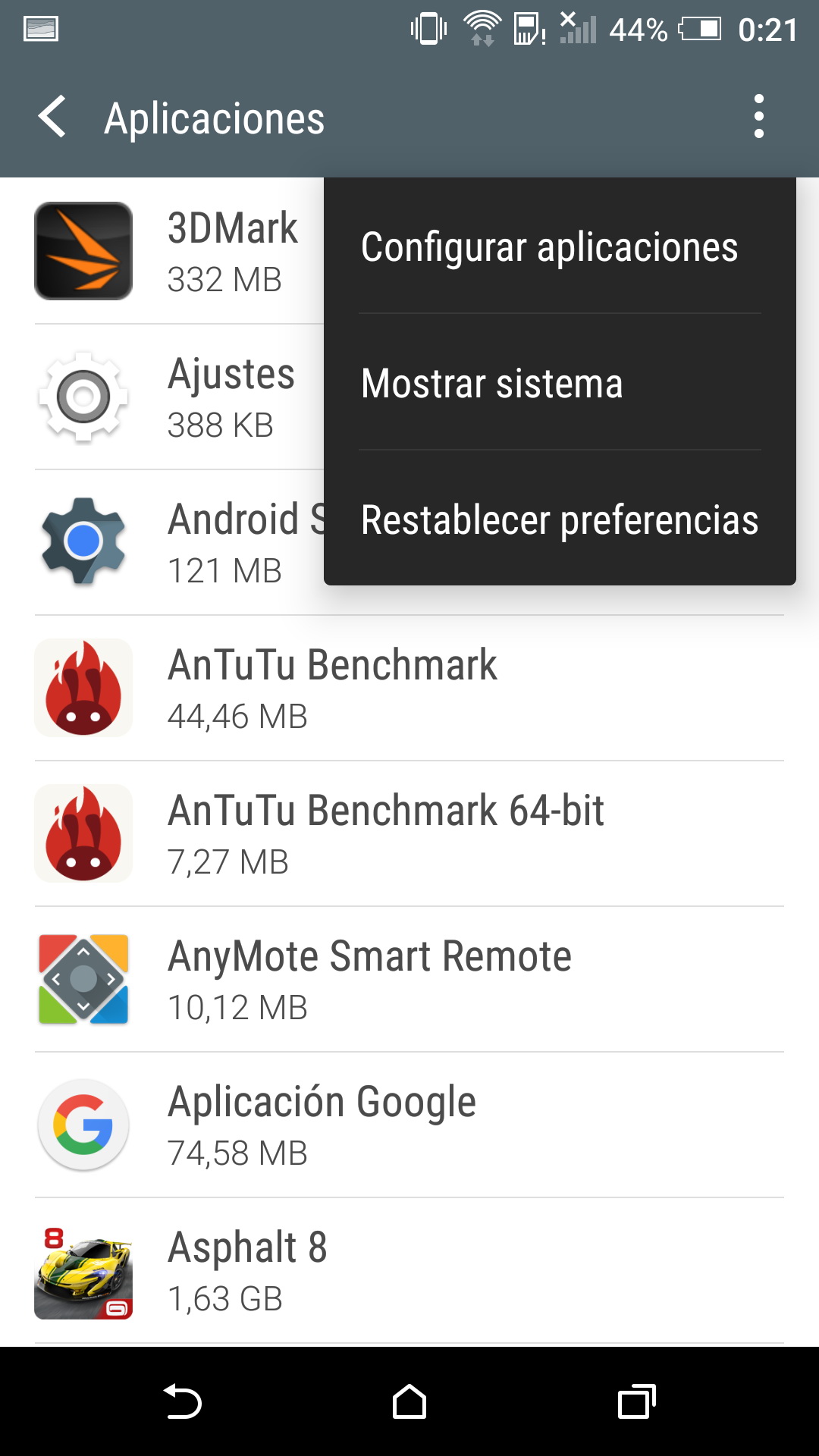Image resolution: width=819 pixels, height=1456 pixels.
Task: Tap the system home button
Action: pos(409,1401)
